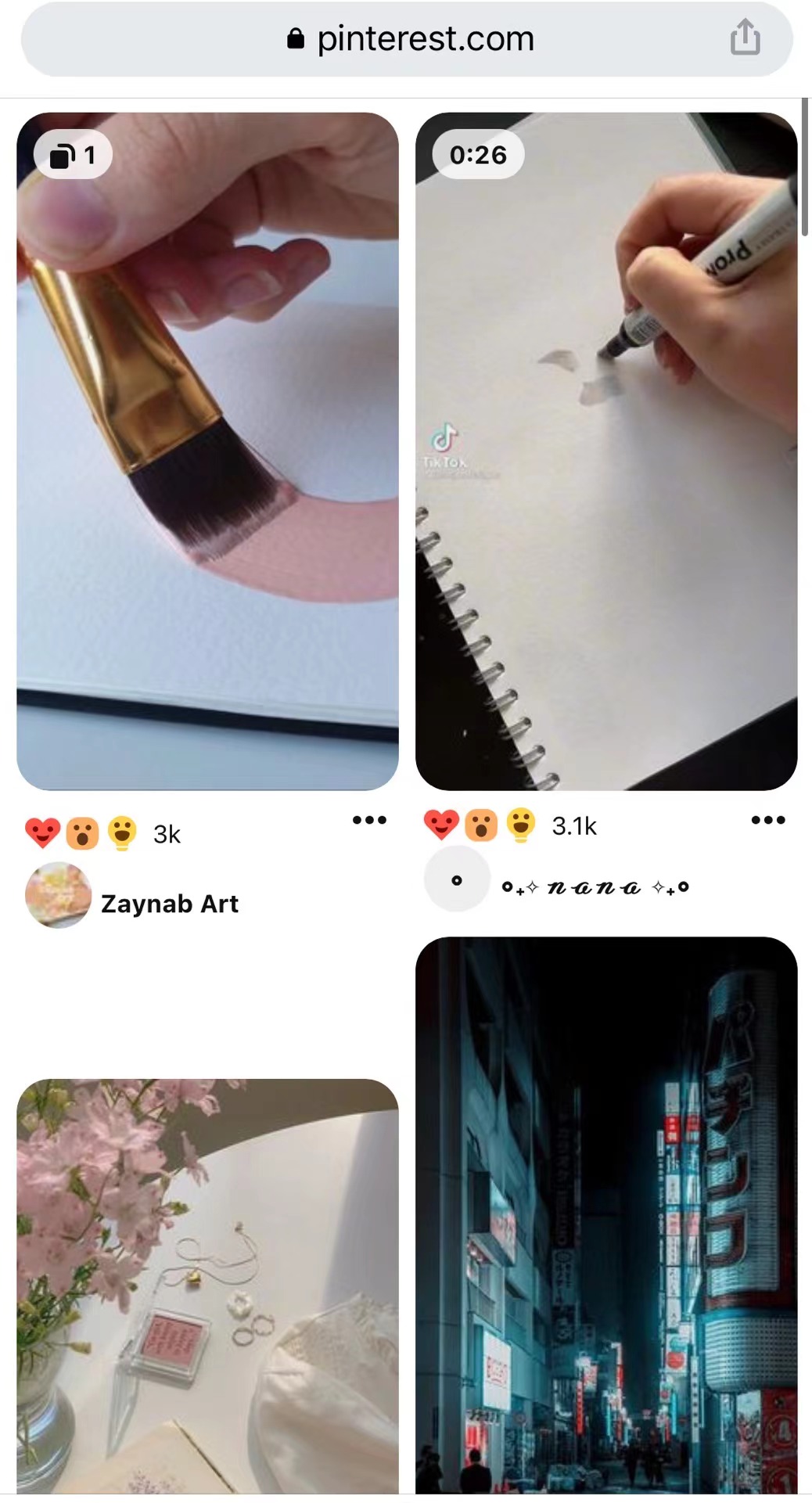Open more options for Zaynab Art's pin

369,820
